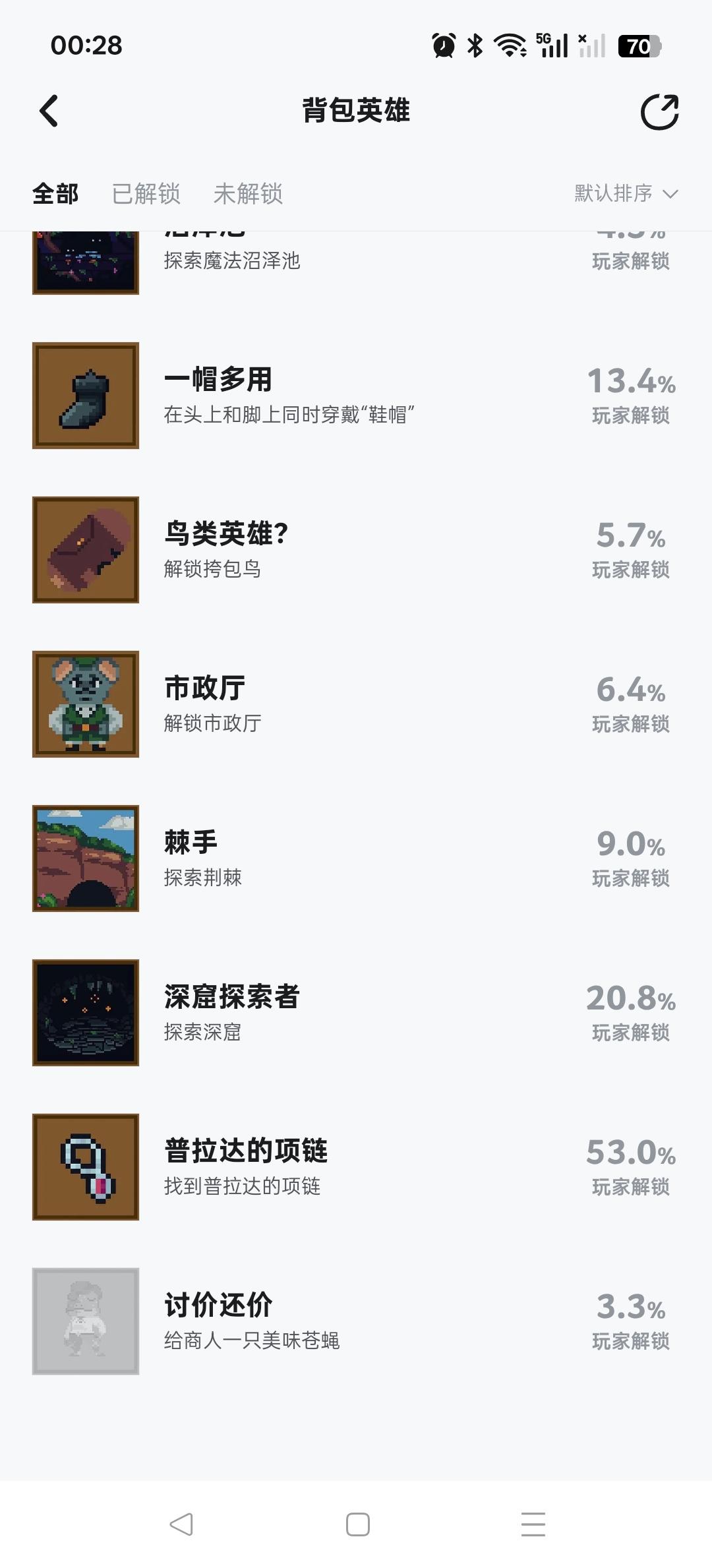This screenshot has height=1568, width=712.
Task: Tap the 鸟类英雄 backpack bird thumbnail
Action: click(x=85, y=550)
